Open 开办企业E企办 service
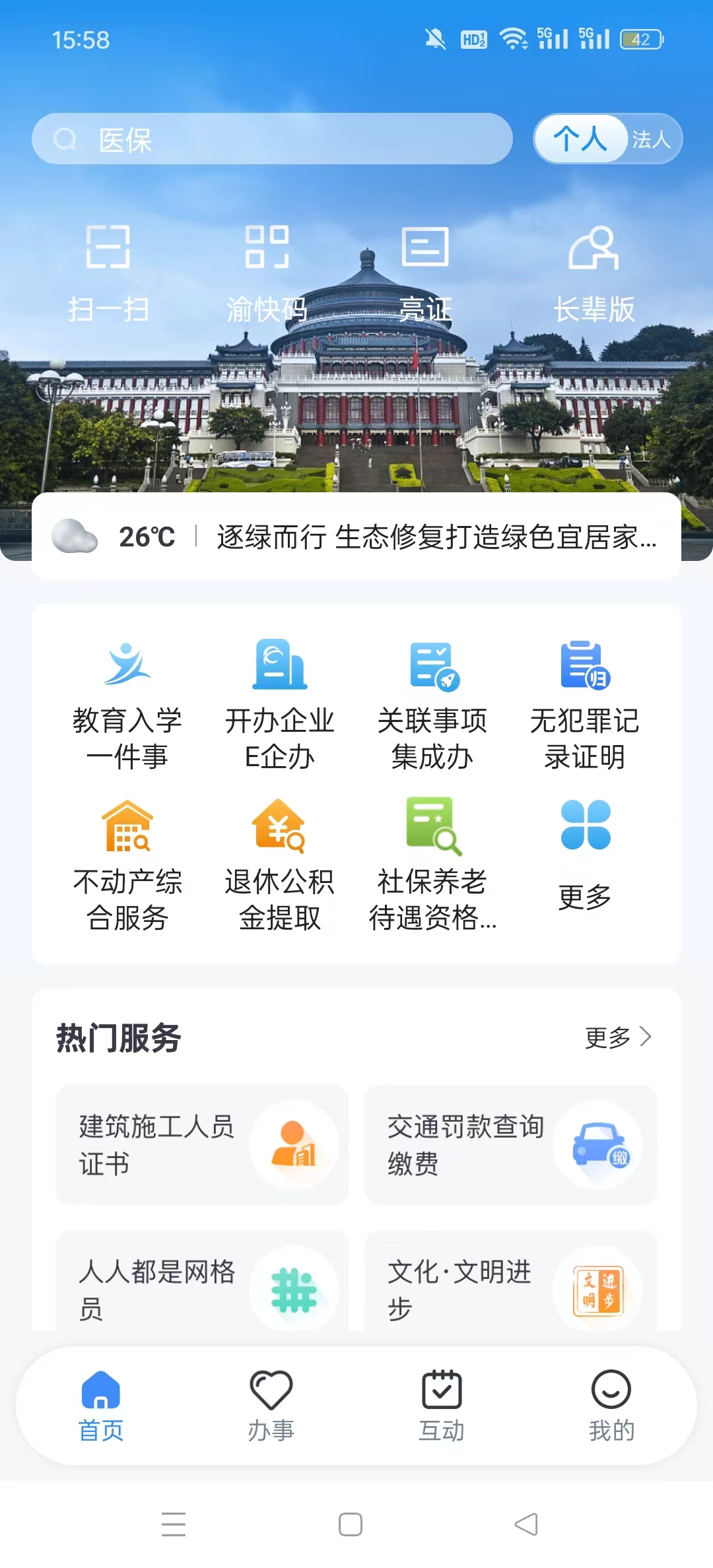Image resolution: width=713 pixels, height=1568 pixels. [x=280, y=704]
